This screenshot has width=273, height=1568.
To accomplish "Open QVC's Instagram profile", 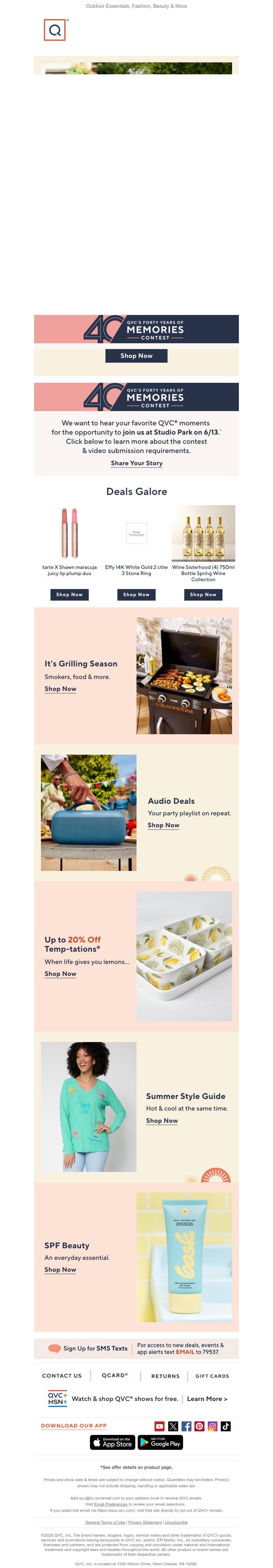I will (213, 1426).
